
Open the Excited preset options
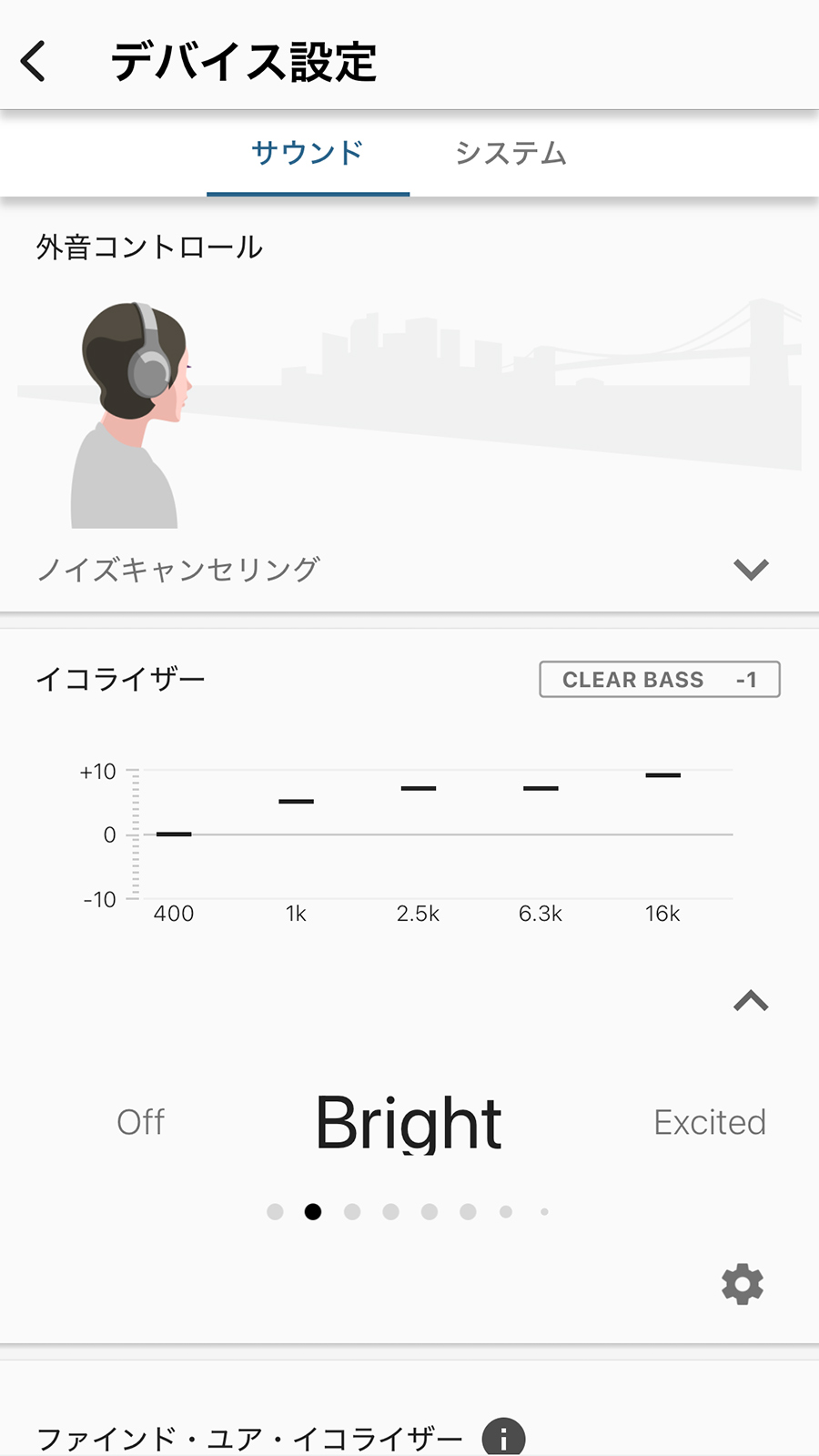tap(709, 1121)
